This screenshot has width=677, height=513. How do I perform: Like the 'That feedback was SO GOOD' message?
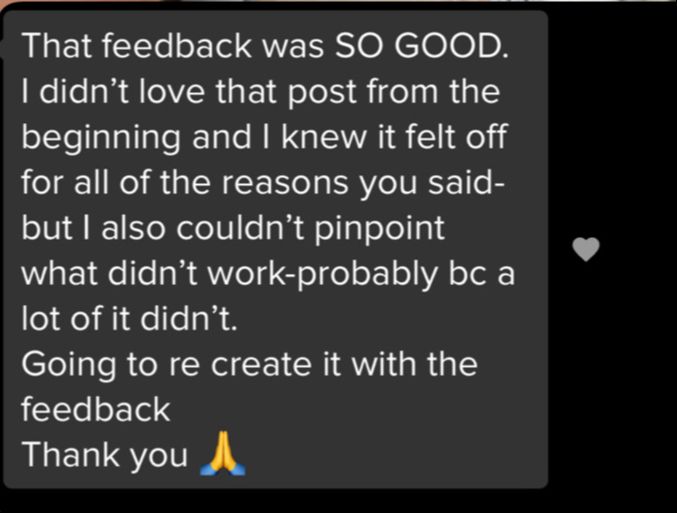585,250
